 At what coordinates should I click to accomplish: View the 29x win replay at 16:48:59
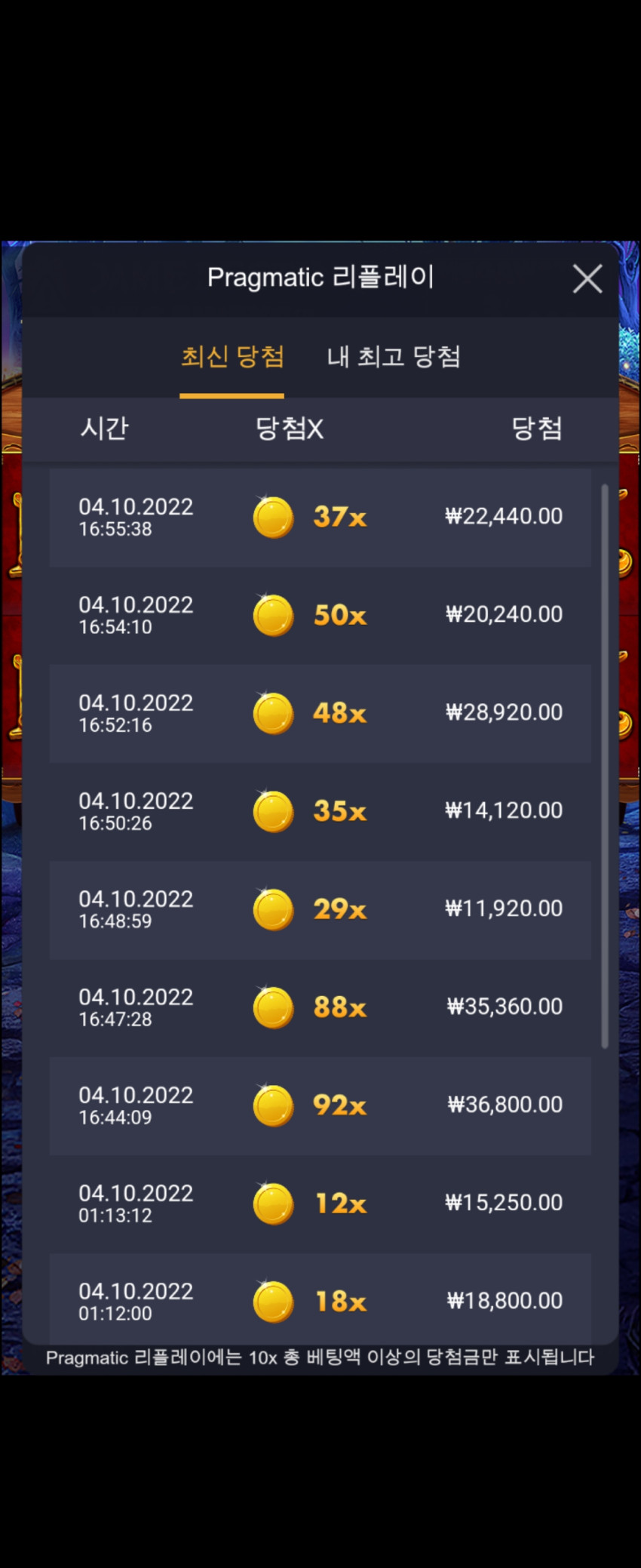tap(320, 909)
